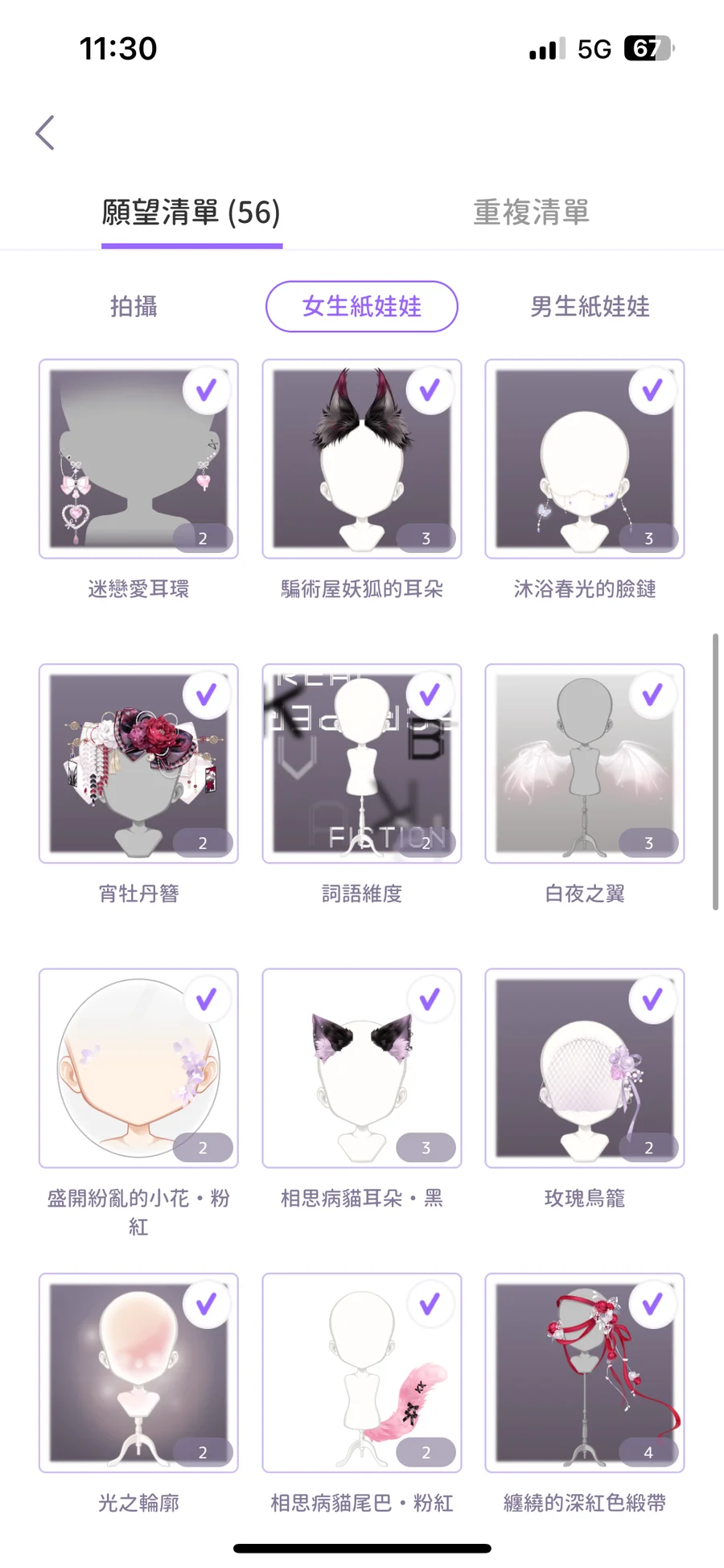This screenshot has height=1568, width=724.
Task: Open the 白夜之翼 wings item
Action: [x=585, y=763]
